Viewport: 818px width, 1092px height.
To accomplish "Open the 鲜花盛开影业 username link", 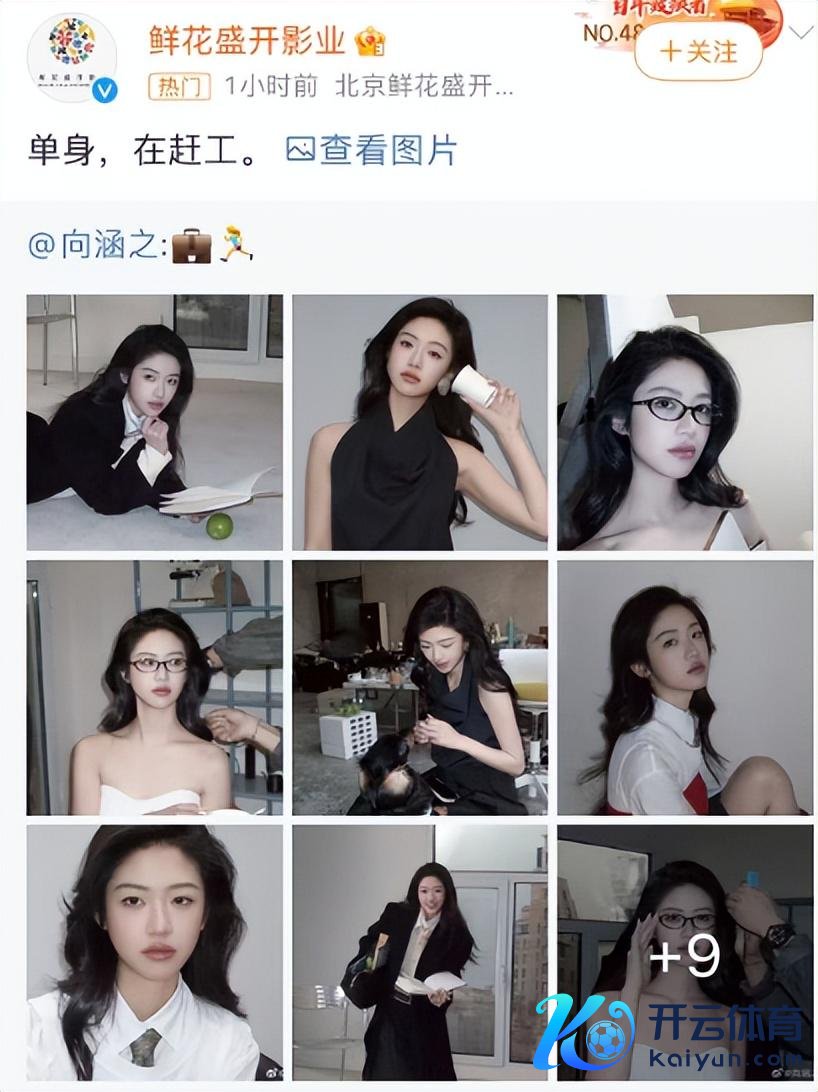I will (247, 40).
